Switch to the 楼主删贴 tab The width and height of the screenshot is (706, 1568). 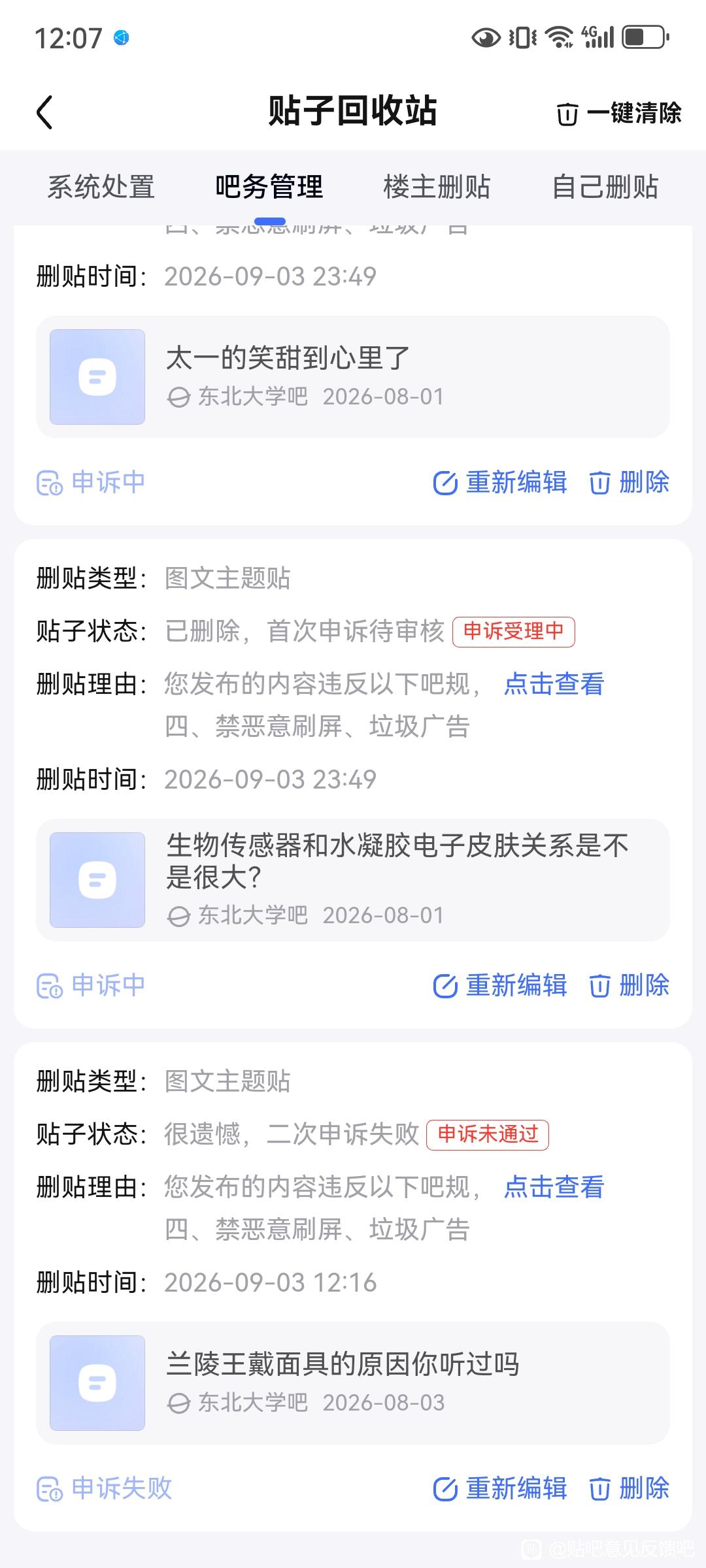[437, 187]
